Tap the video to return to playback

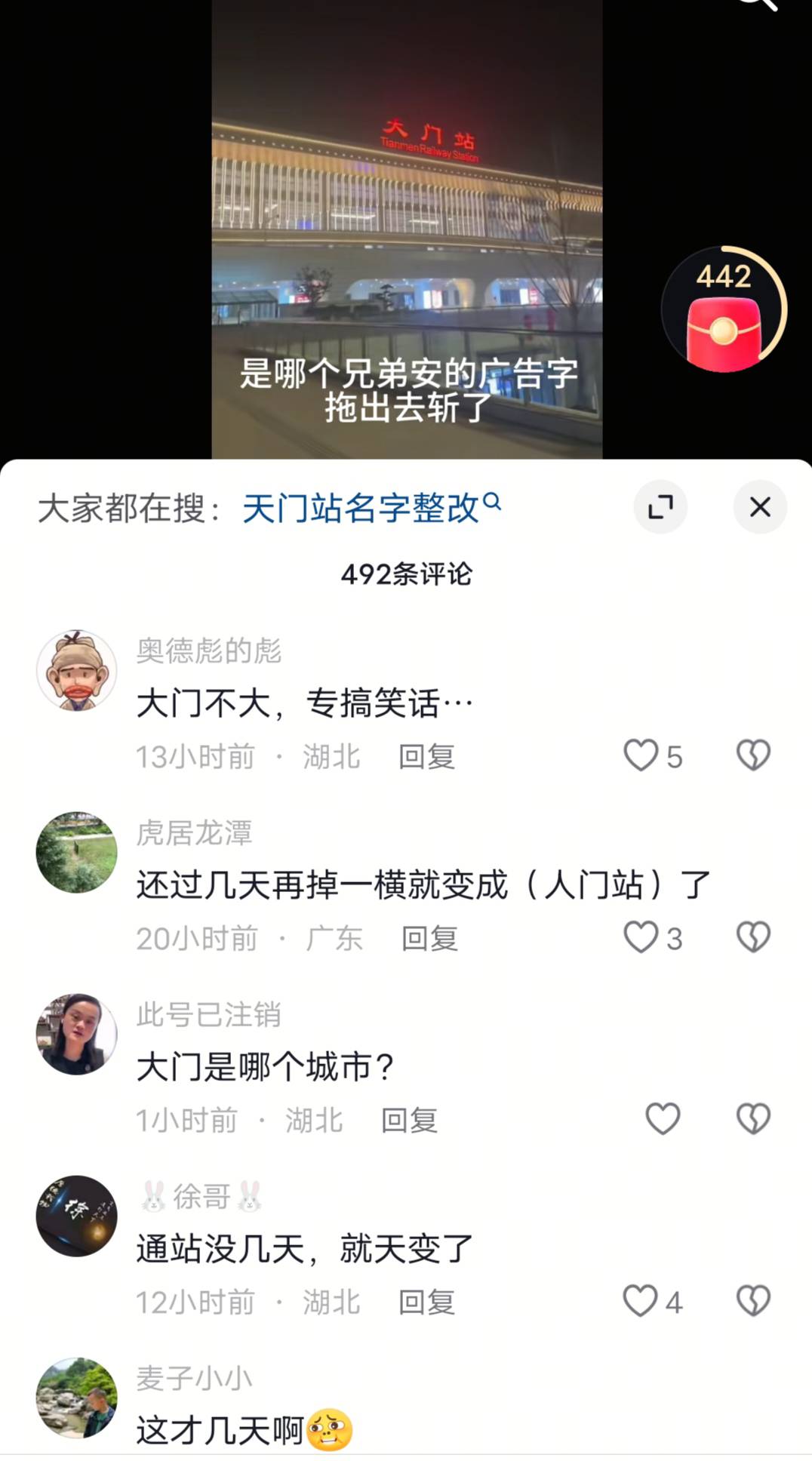click(406, 226)
